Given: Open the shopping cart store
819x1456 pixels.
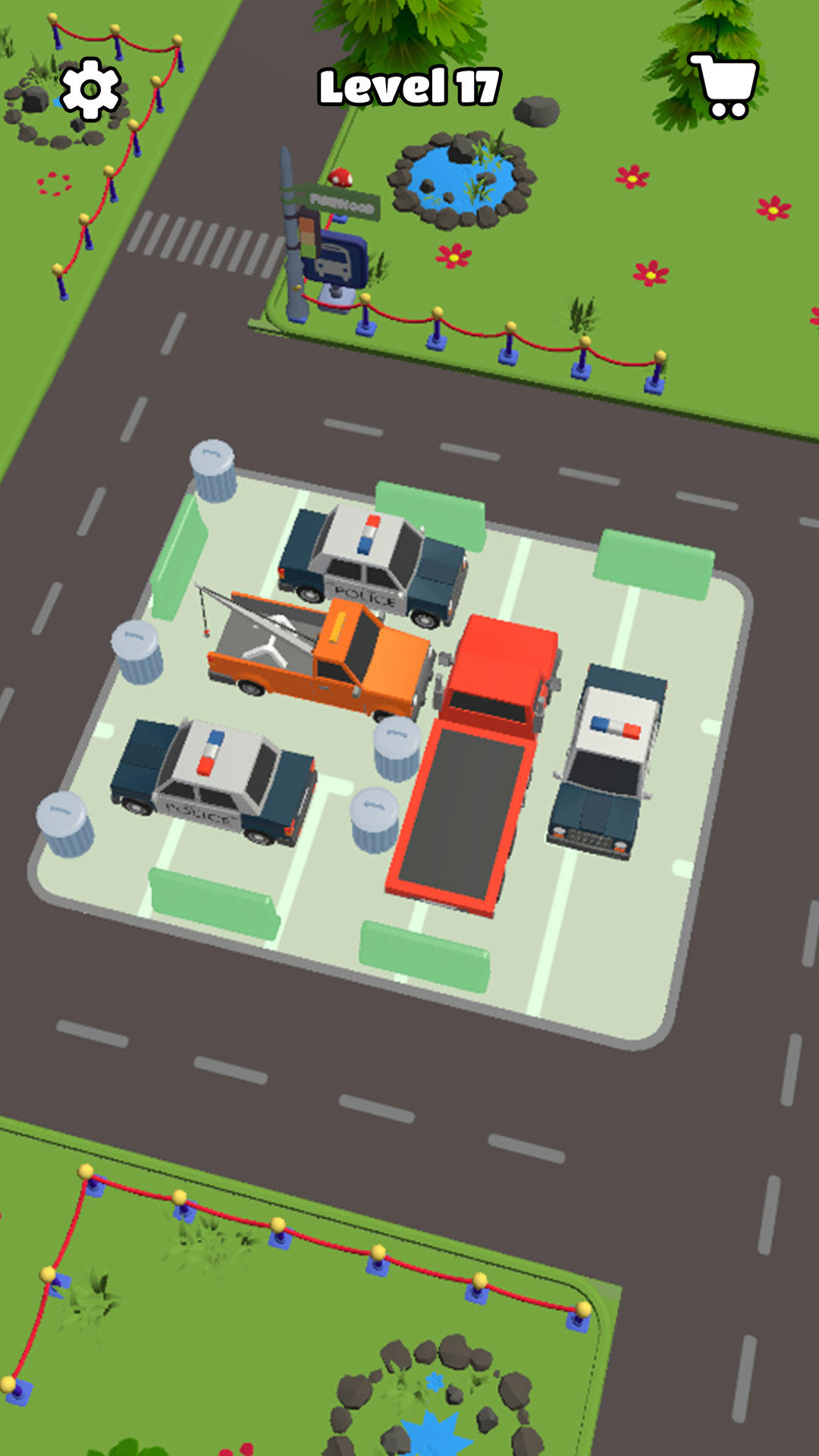Looking at the screenshot, I should click(x=725, y=85).
